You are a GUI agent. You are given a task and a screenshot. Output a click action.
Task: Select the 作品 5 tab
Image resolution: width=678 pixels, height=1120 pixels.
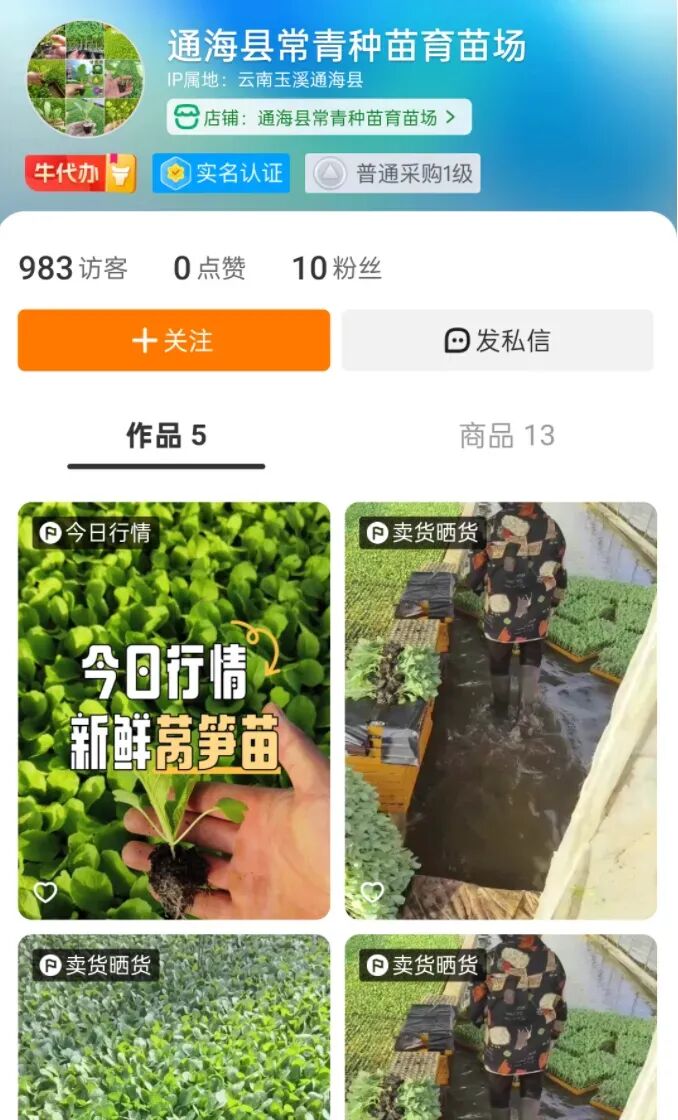(x=166, y=436)
